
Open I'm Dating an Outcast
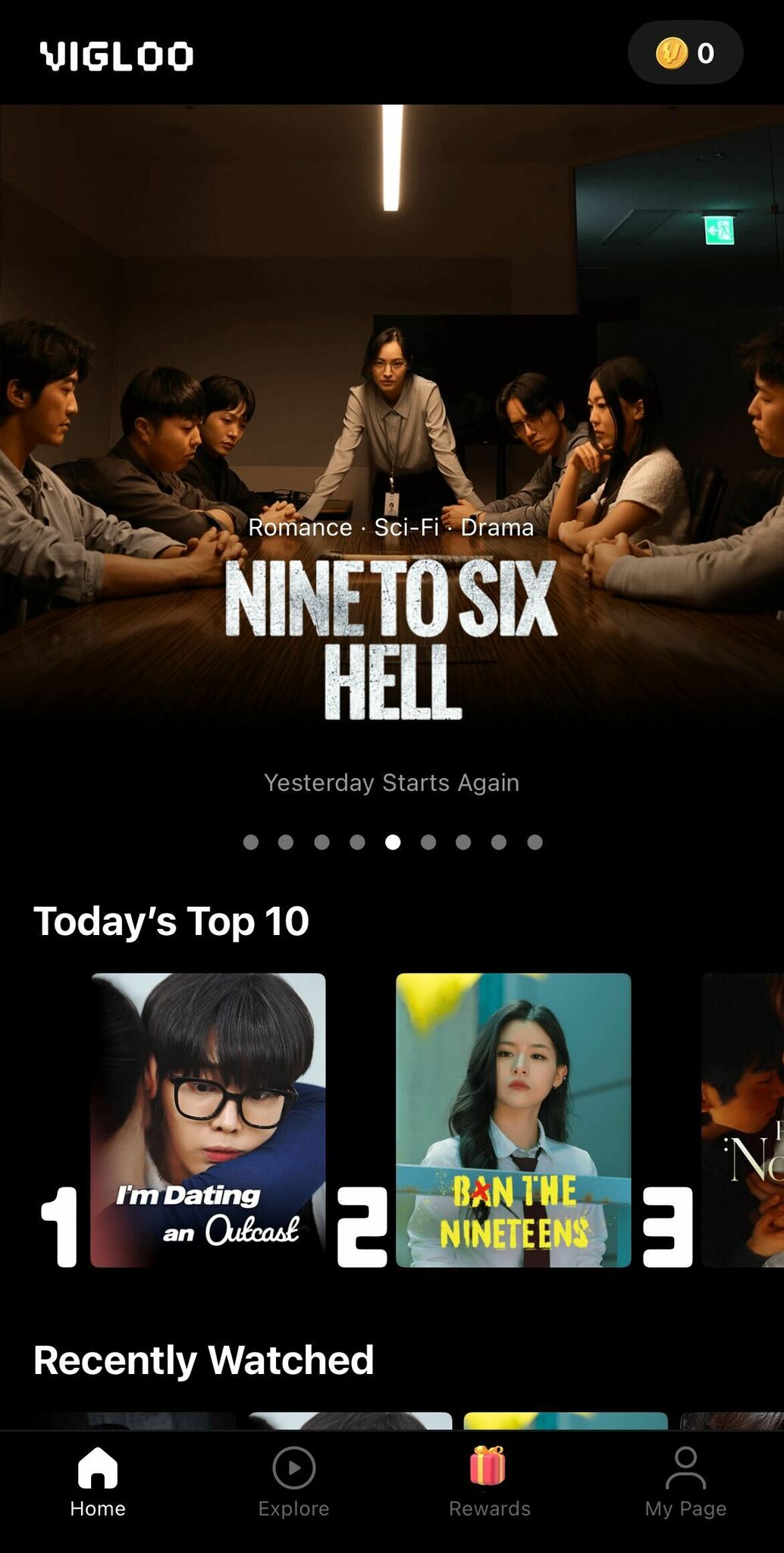tap(208, 1119)
